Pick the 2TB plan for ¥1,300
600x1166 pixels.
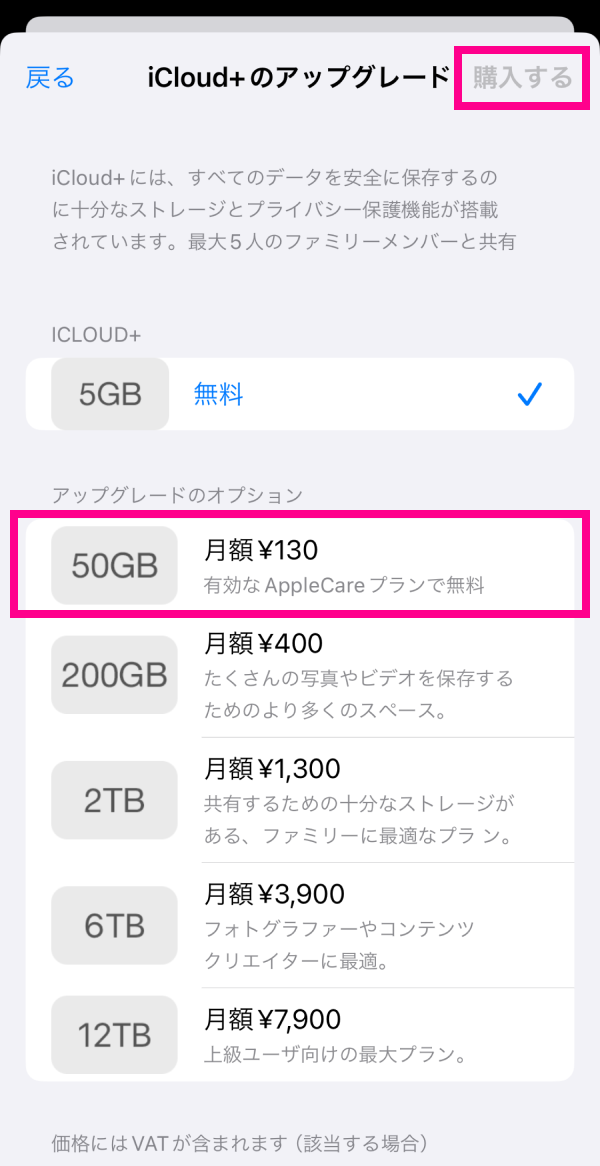(x=300, y=800)
